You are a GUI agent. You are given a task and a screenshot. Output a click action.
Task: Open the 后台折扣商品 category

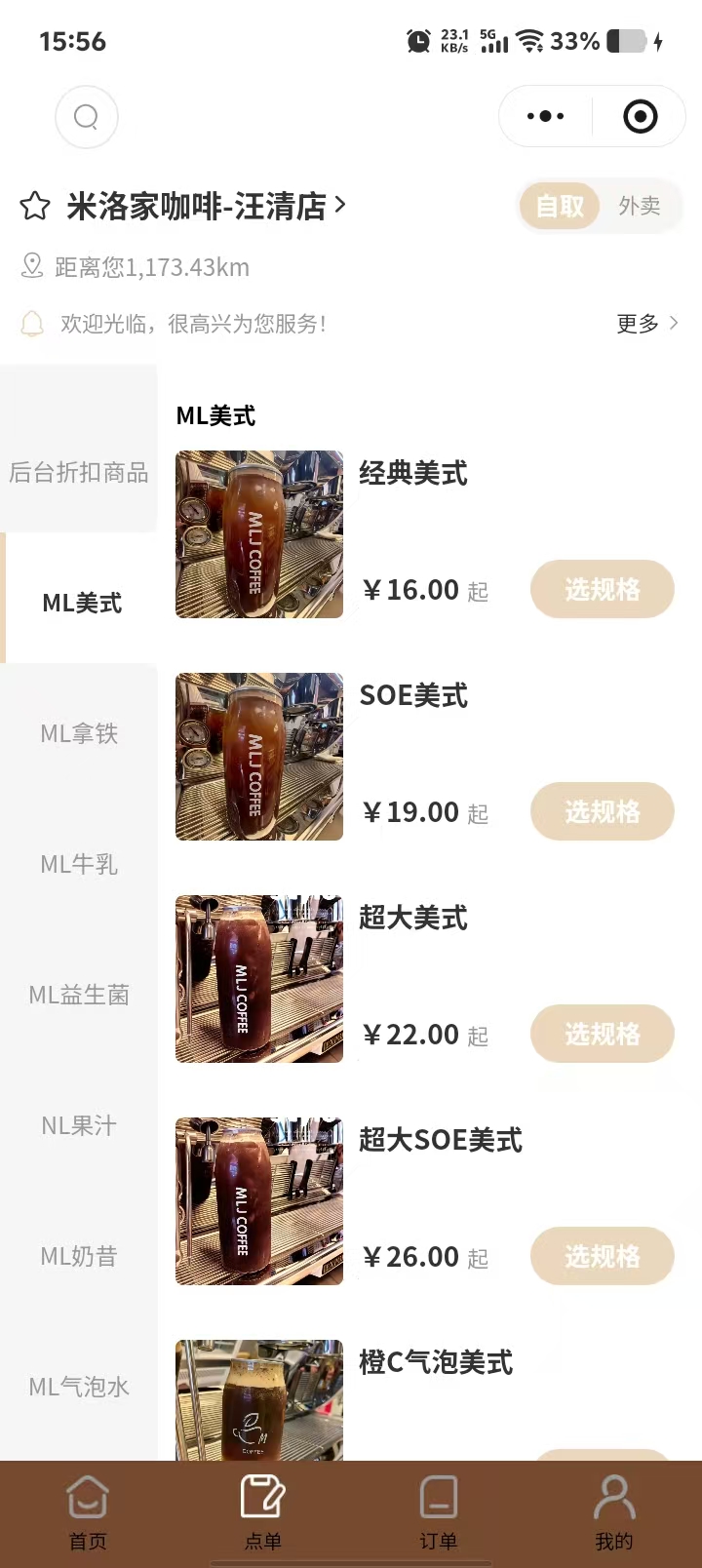(x=79, y=473)
